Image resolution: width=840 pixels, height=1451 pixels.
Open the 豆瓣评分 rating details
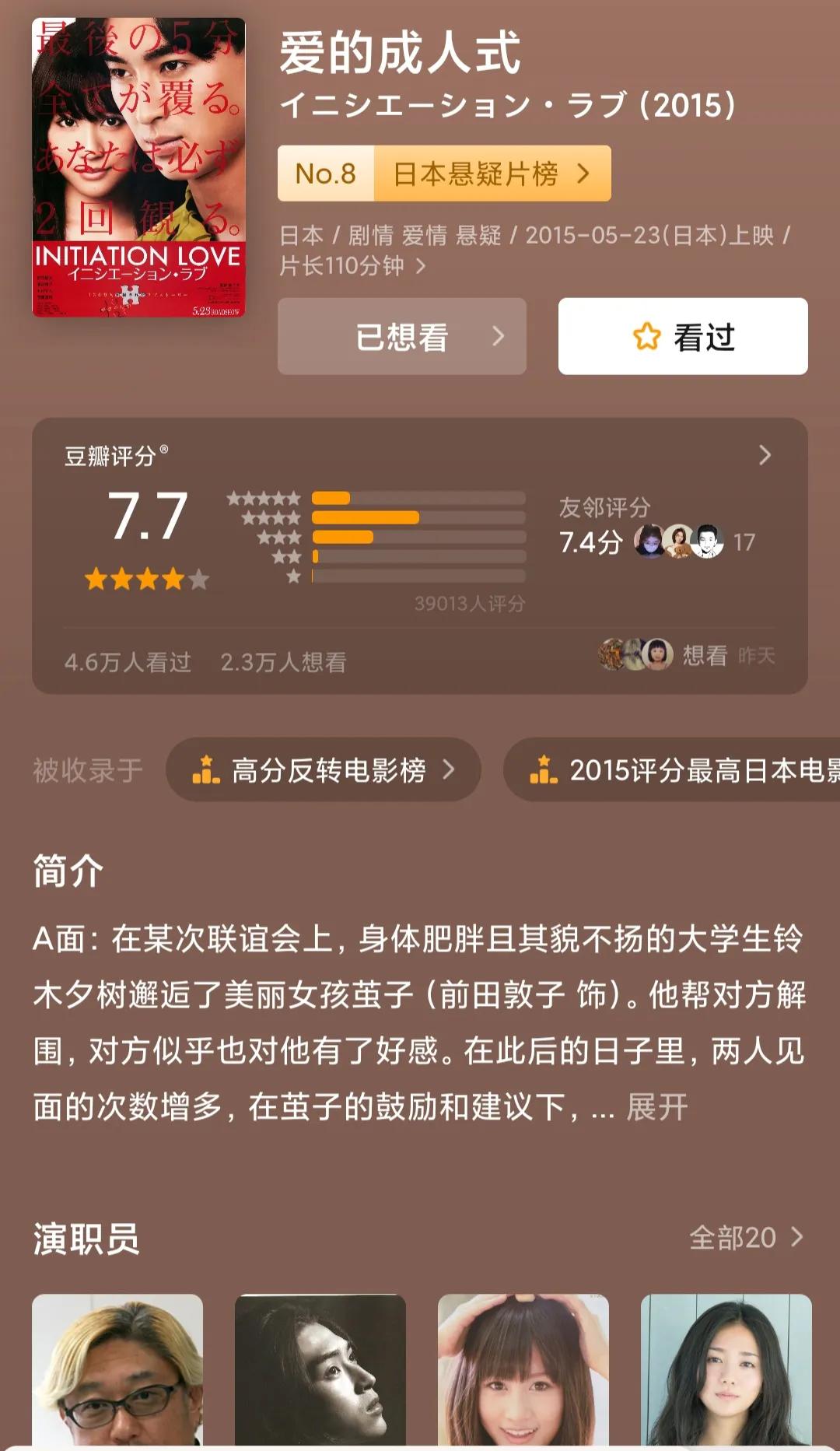click(764, 455)
